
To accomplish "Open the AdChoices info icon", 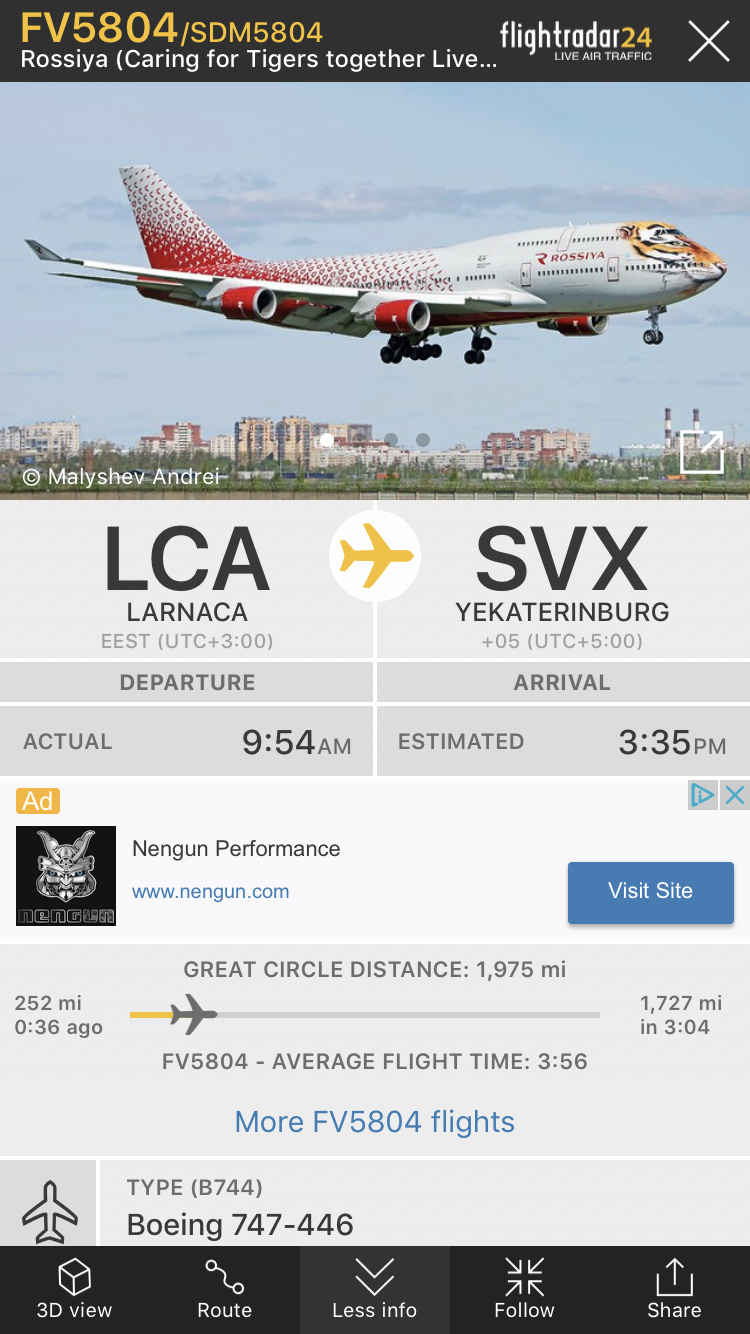I will click(x=704, y=796).
